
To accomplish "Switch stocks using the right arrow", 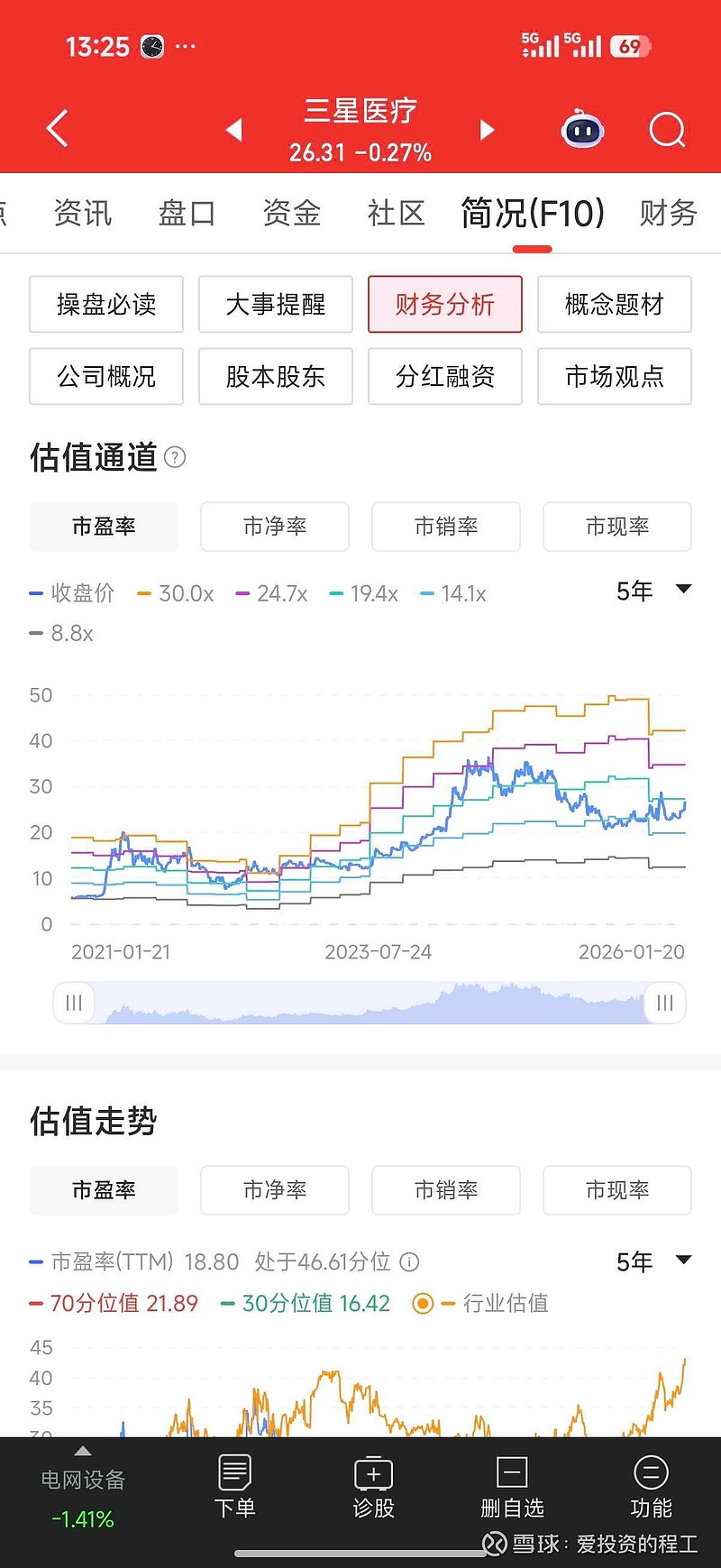I will pyautogui.click(x=487, y=130).
